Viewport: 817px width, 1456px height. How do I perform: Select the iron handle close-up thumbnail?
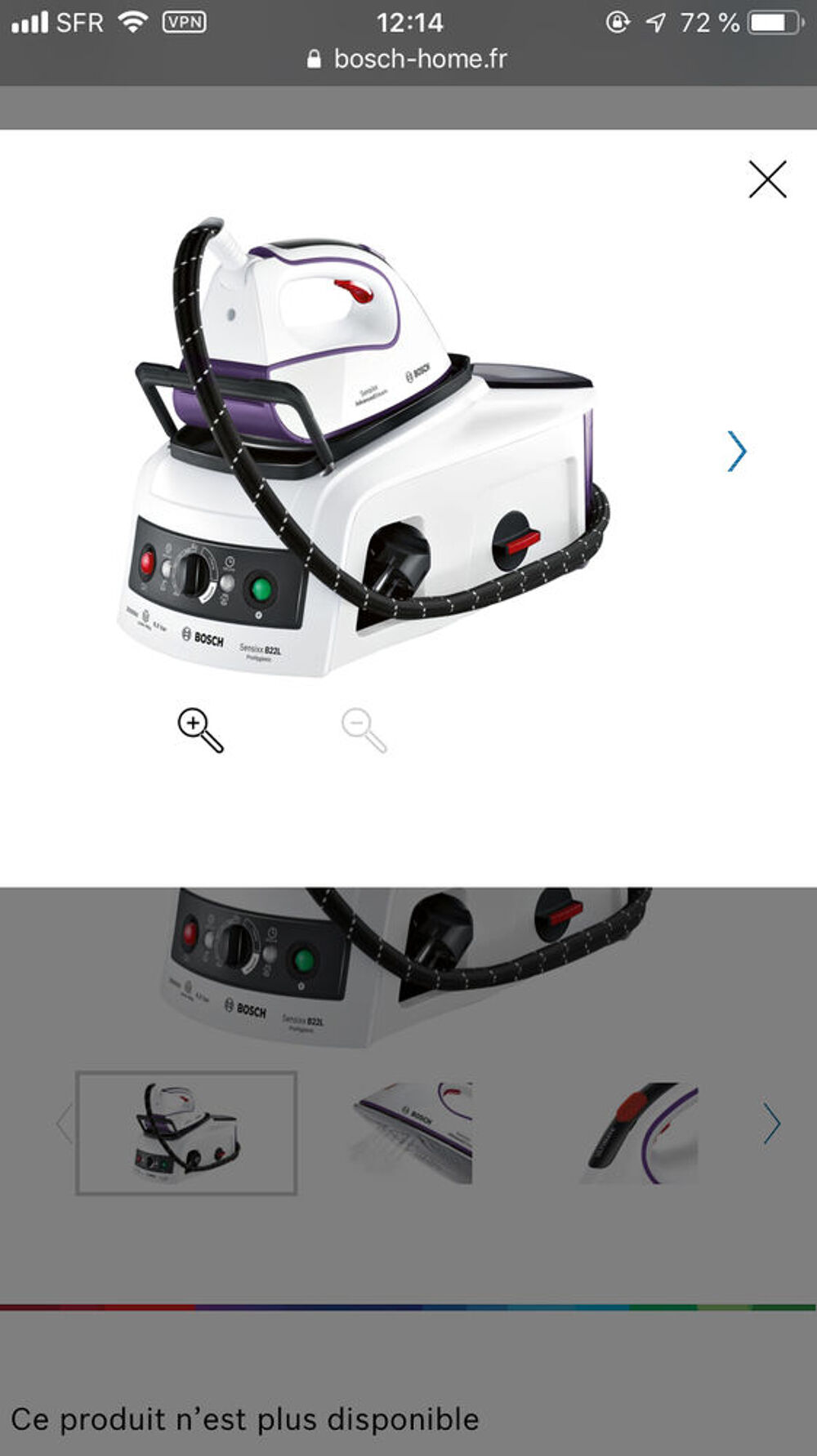click(638, 1133)
